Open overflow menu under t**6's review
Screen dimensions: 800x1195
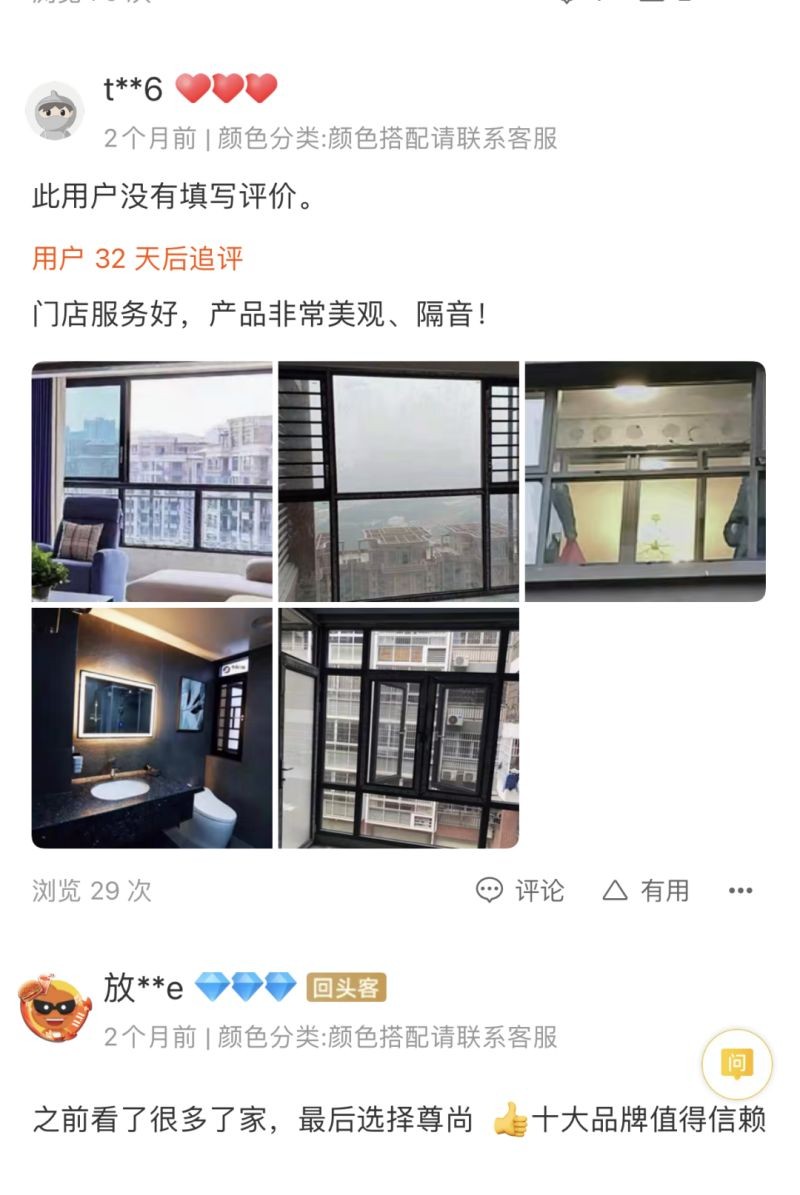[740, 890]
